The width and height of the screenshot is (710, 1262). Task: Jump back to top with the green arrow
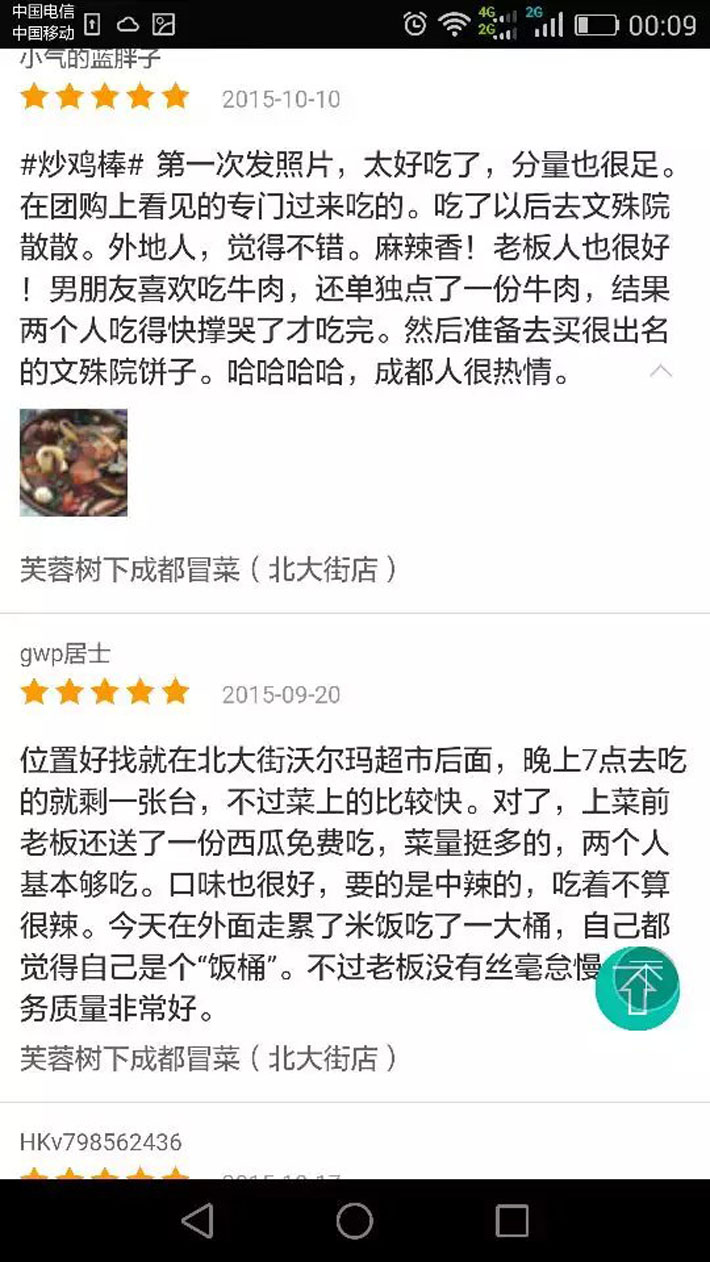pos(637,988)
